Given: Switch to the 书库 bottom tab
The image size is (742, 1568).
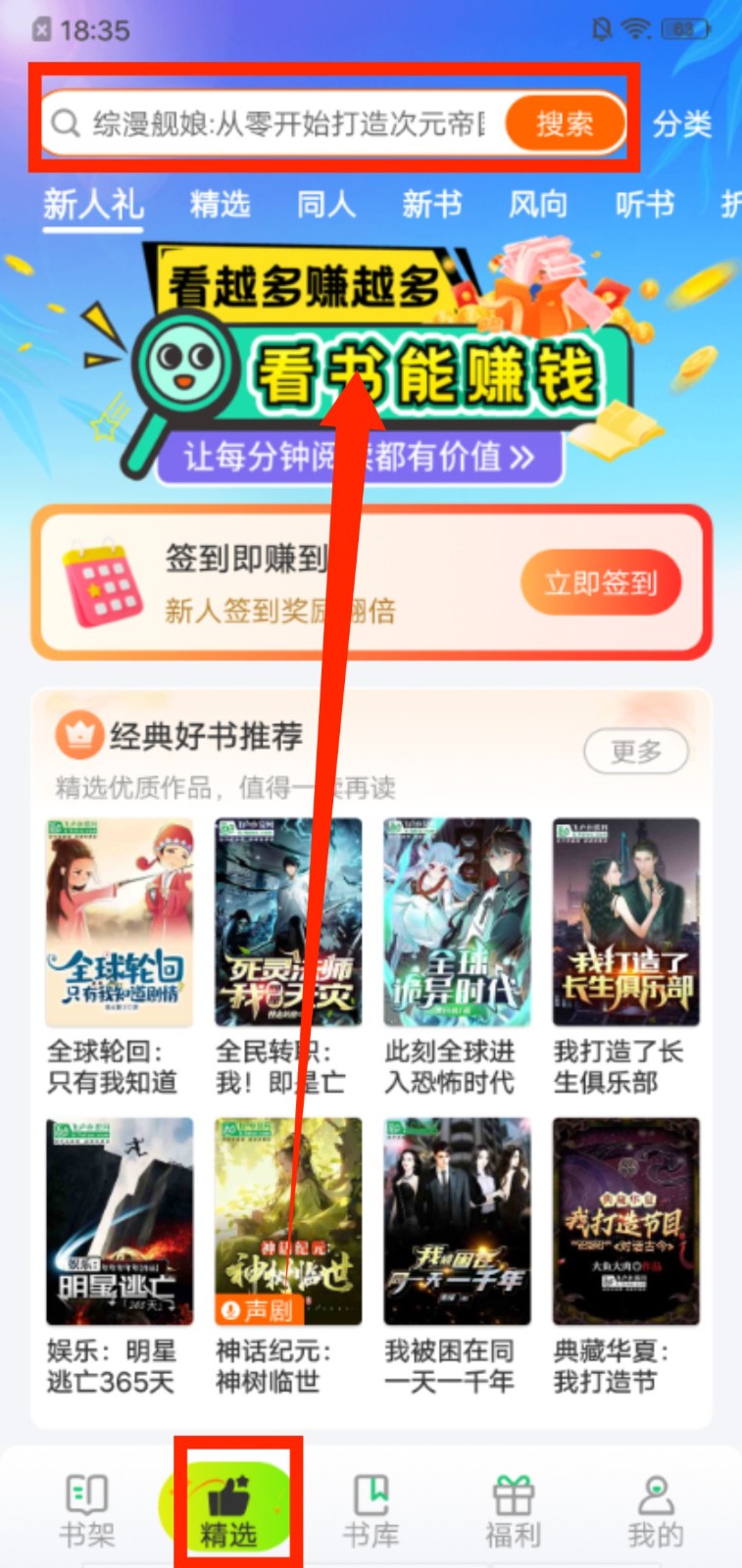Looking at the screenshot, I should [x=371, y=1510].
